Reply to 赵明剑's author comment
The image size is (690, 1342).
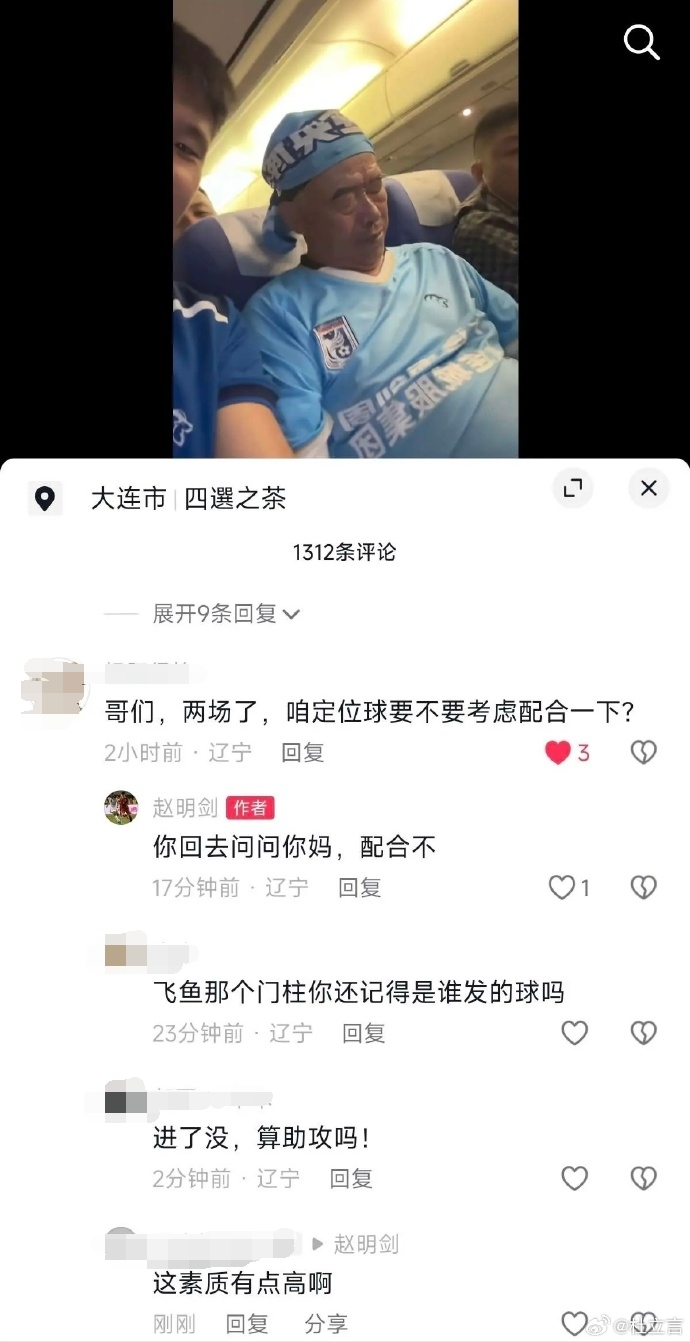[x=359, y=887]
